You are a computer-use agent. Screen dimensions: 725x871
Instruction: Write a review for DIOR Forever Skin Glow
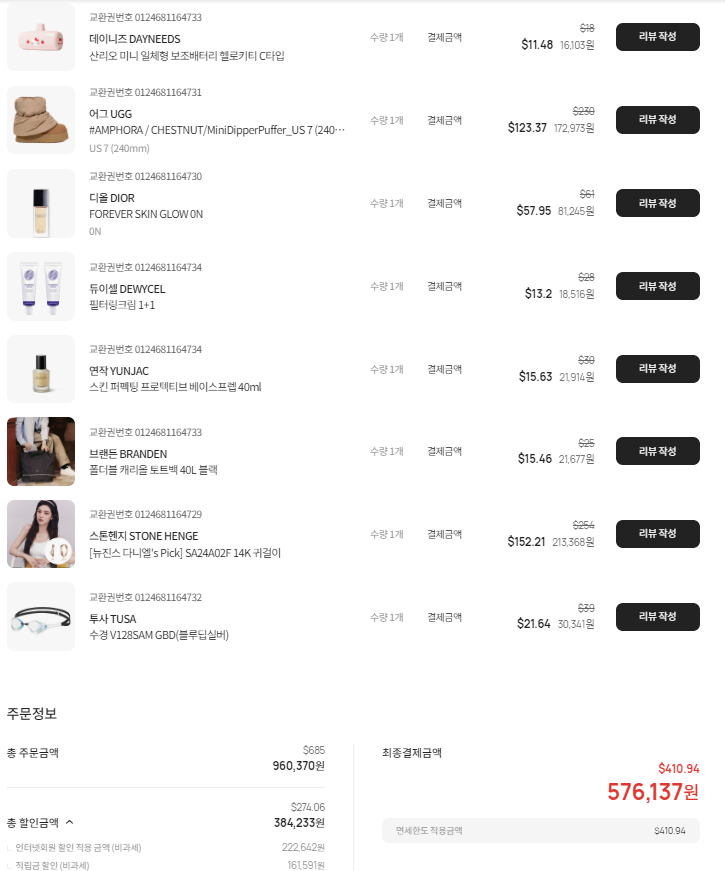657,203
